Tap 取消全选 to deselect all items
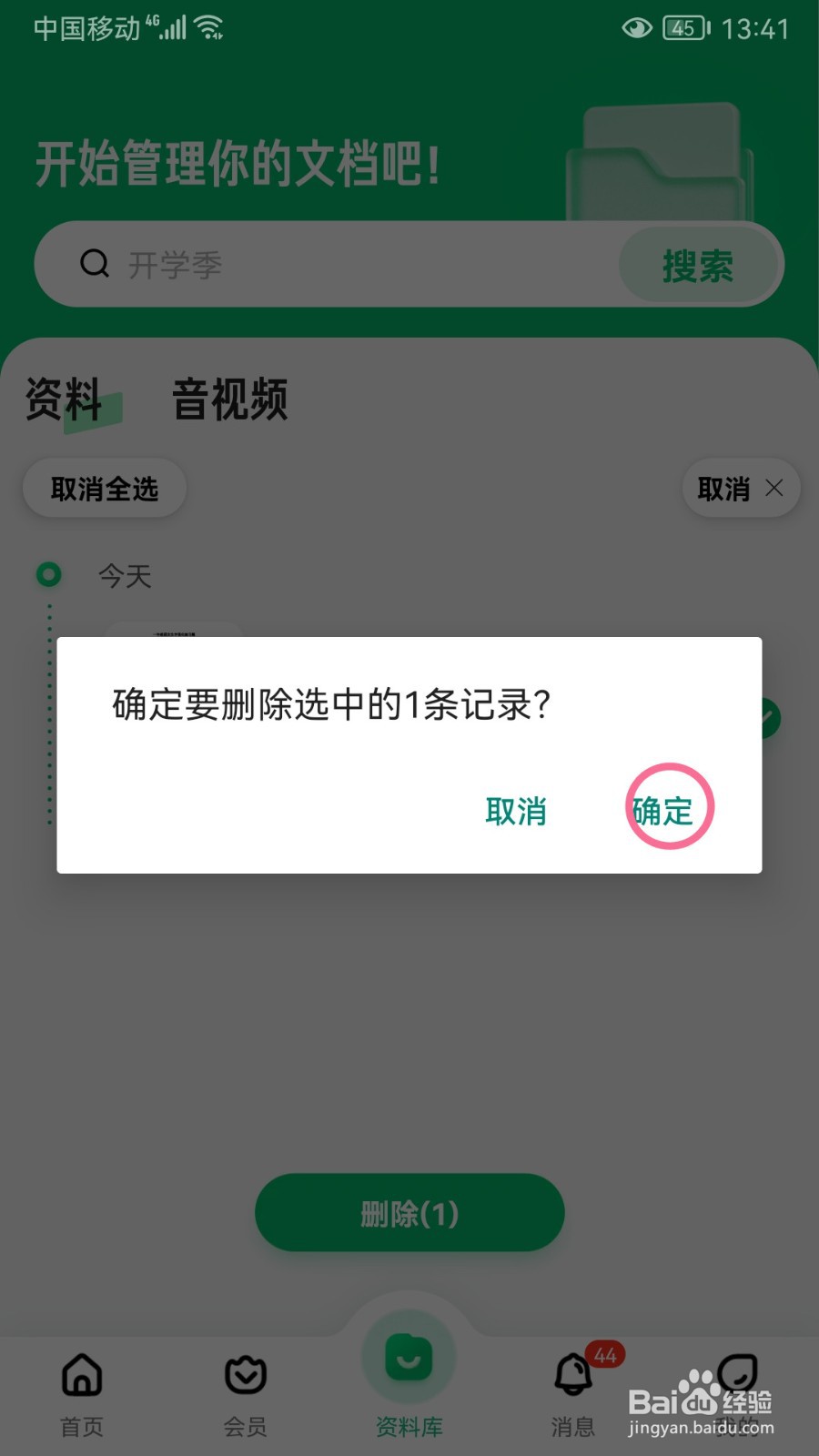The width and height of the screenshot is (819, 1456). tap(104, 488)
